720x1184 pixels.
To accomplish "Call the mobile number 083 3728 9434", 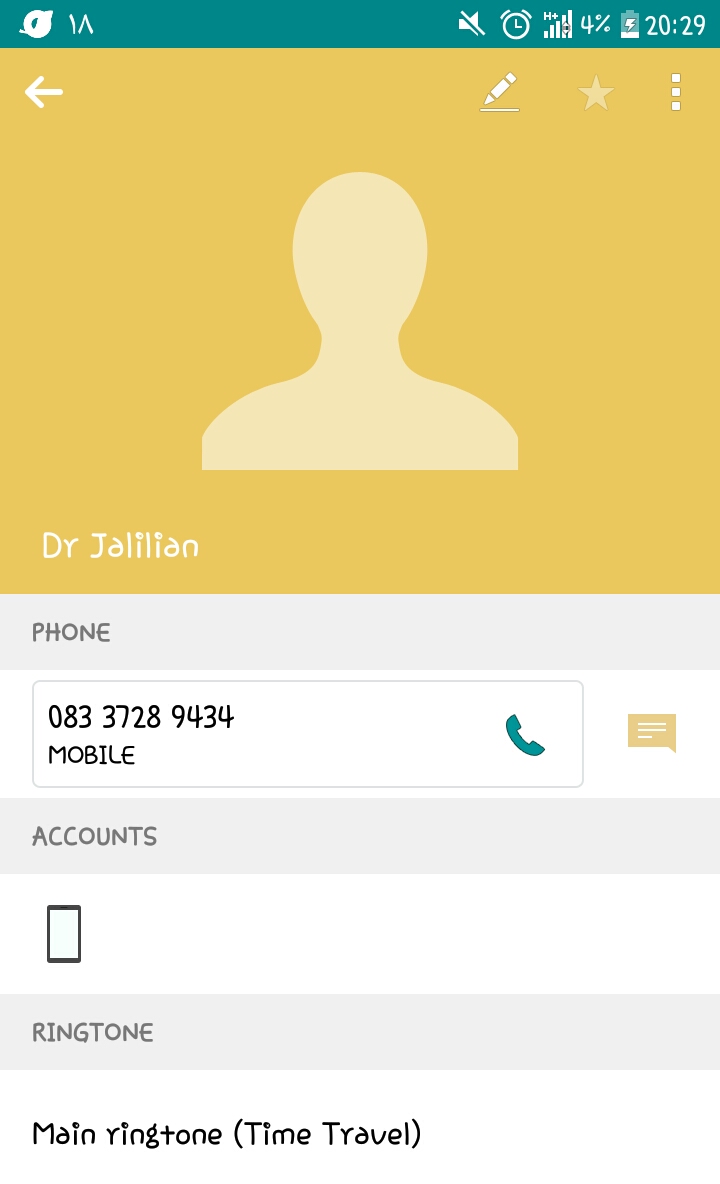I will (524, 735).
